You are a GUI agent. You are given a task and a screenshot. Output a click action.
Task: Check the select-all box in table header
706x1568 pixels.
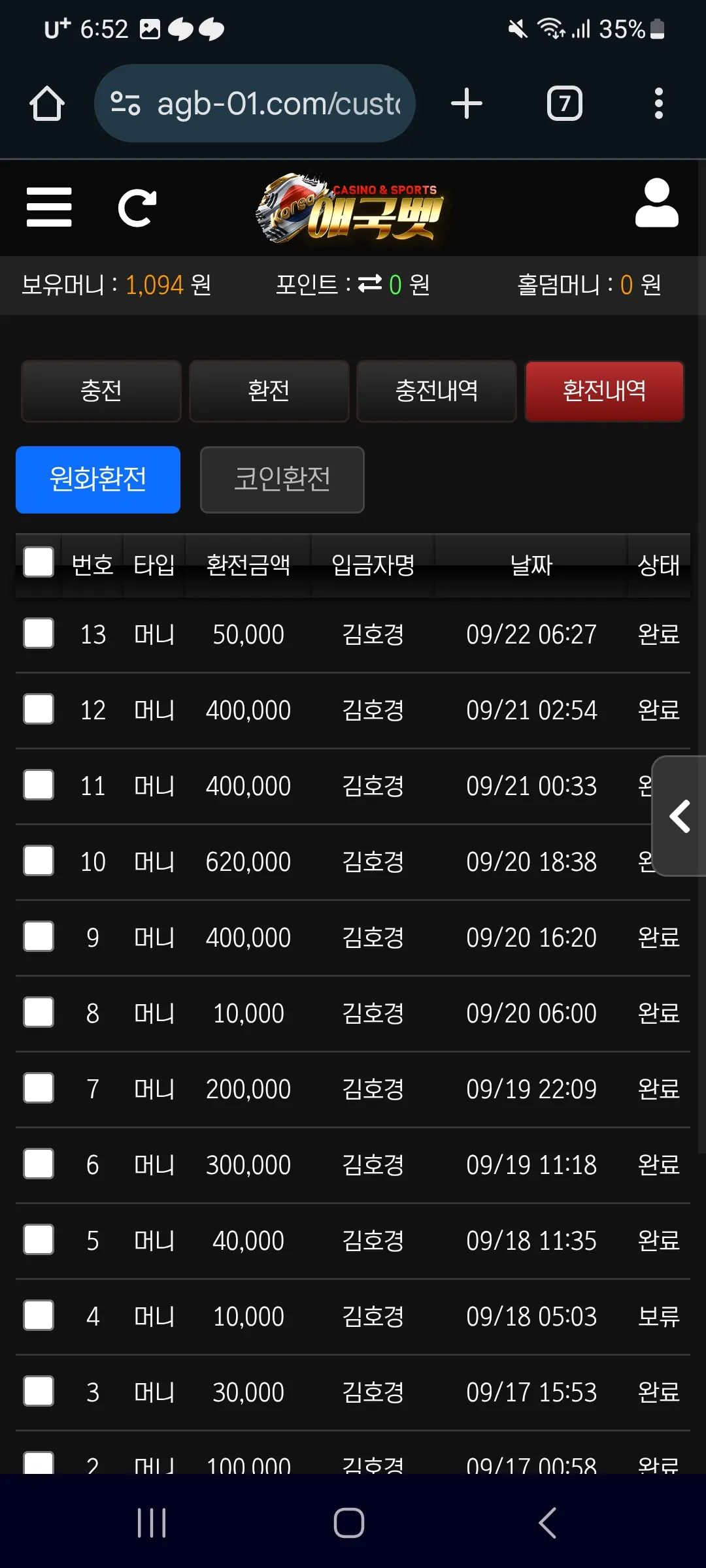(x=39, y=563)
